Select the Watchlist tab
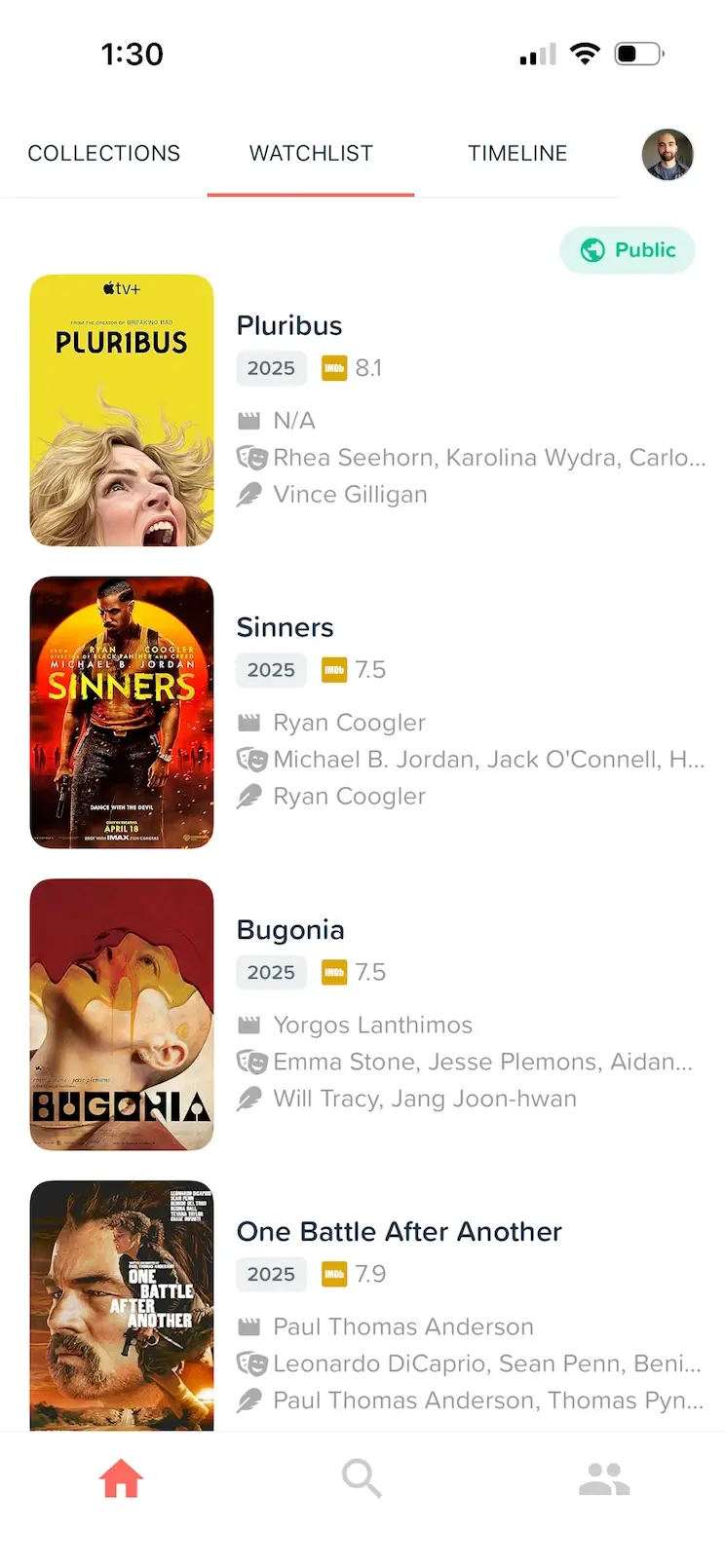The height and width of the screenshot is (1568, 725). 311,154
